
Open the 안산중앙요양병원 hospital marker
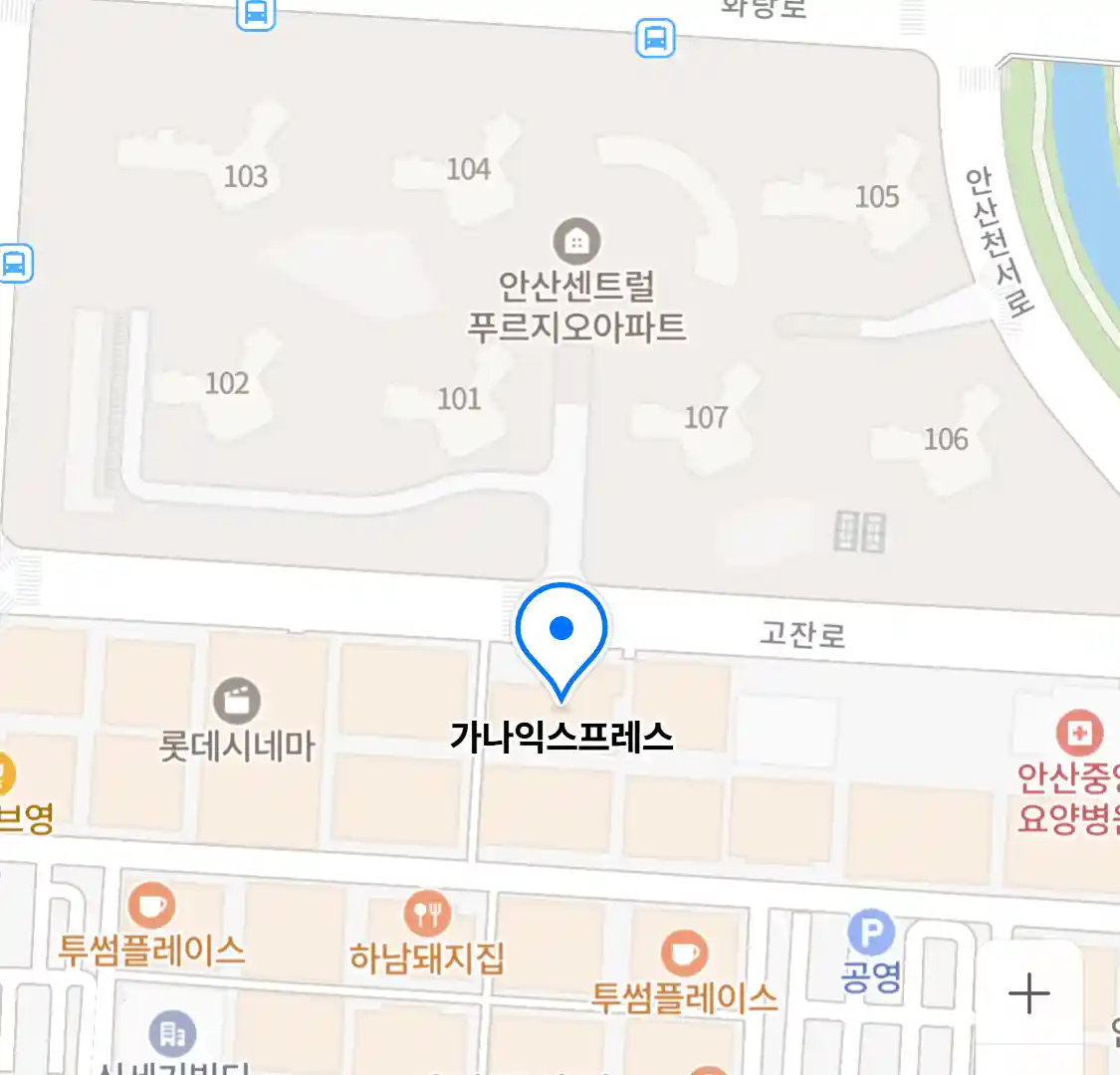pos(1079,734)
